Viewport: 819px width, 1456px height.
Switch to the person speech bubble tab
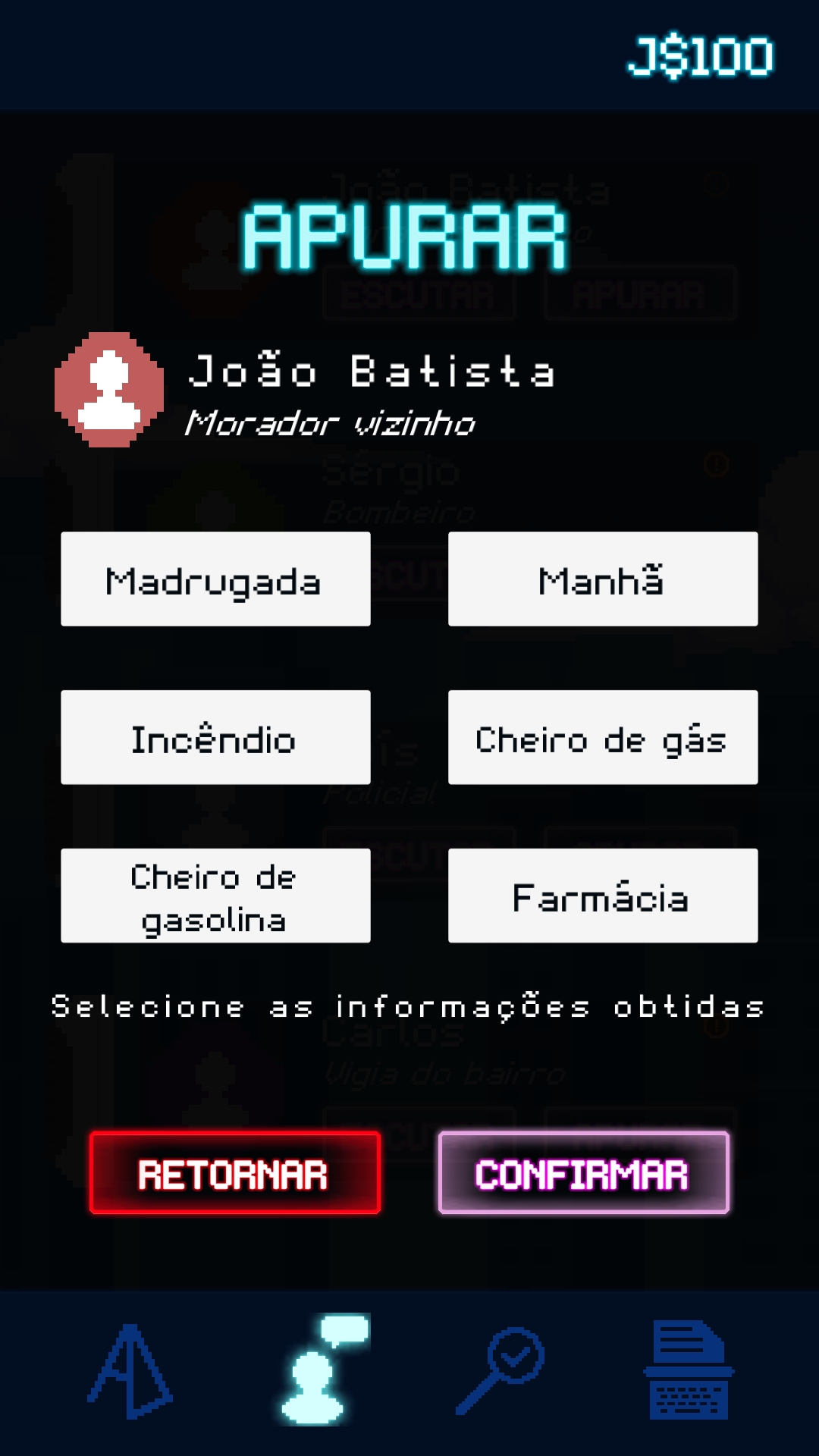click(322, 1370)
